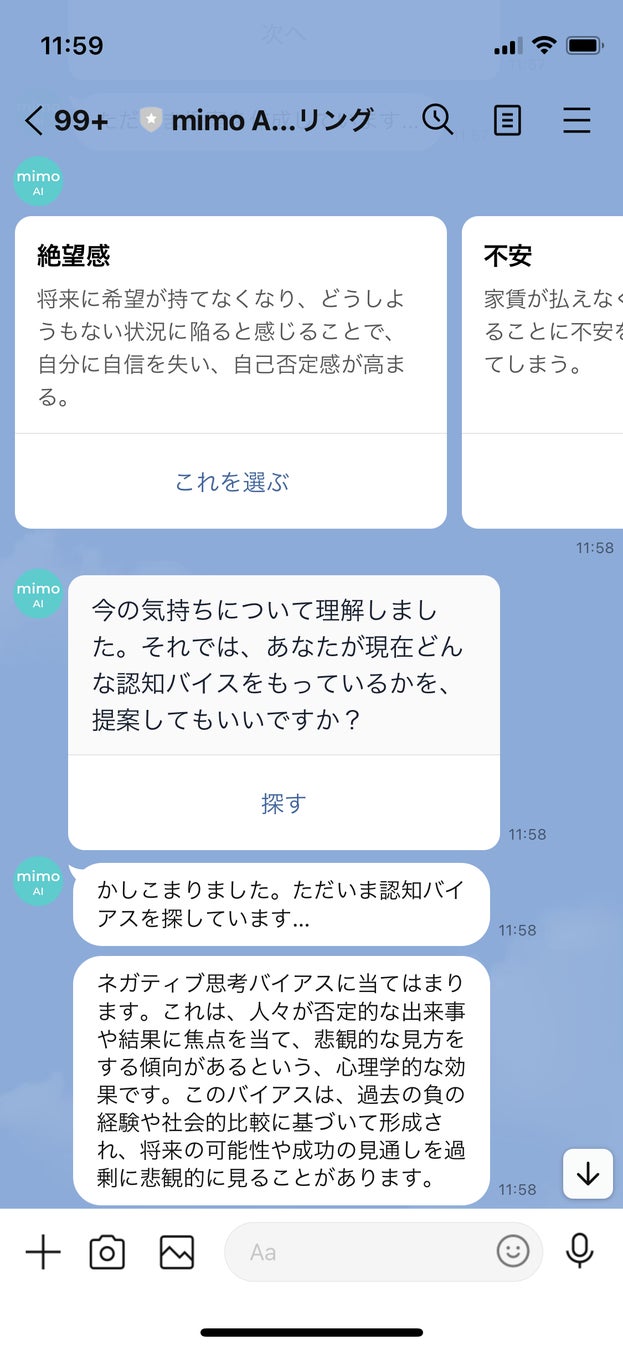
Task: Start a voice message with microphone
Action: [579, 1251]
